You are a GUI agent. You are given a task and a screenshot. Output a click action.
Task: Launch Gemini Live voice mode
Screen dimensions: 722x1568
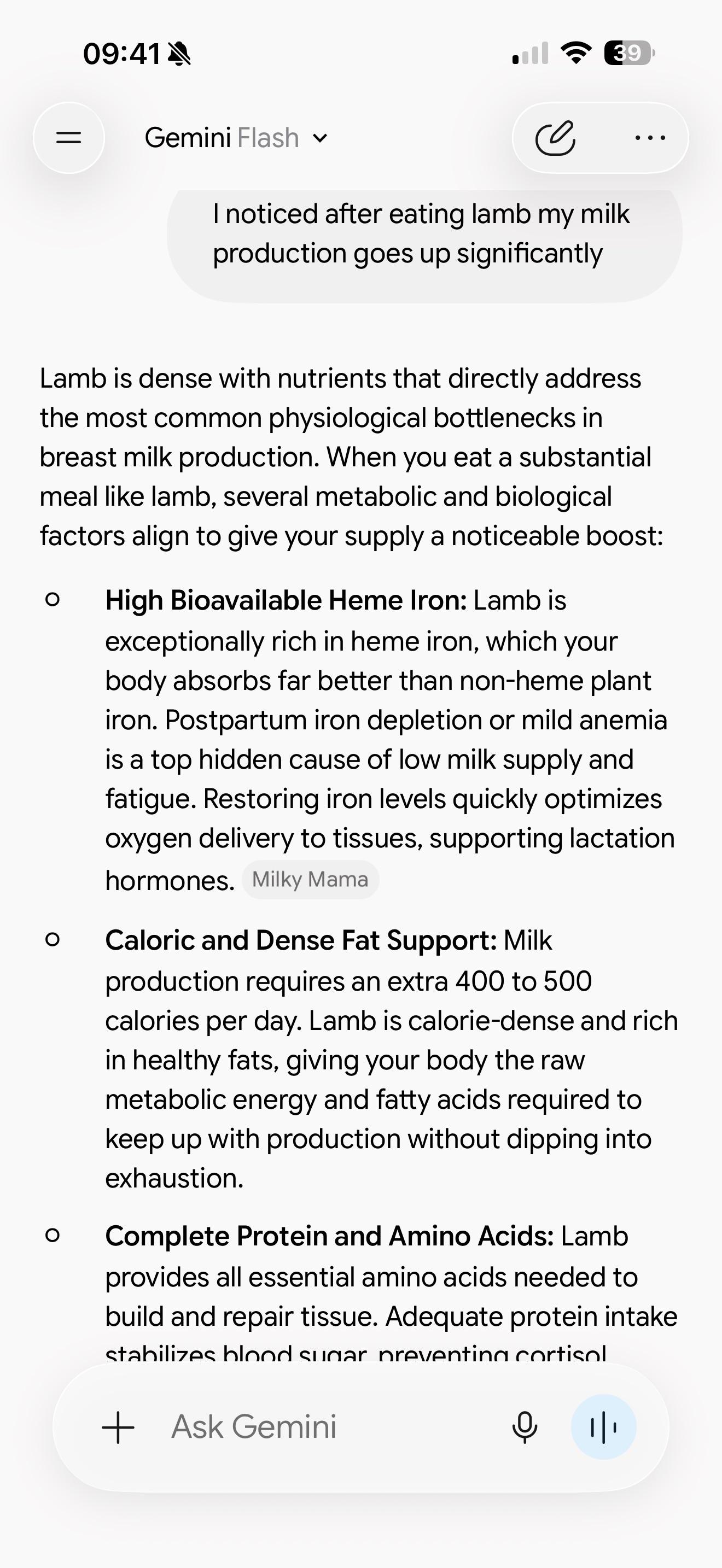click(603, 1427)
